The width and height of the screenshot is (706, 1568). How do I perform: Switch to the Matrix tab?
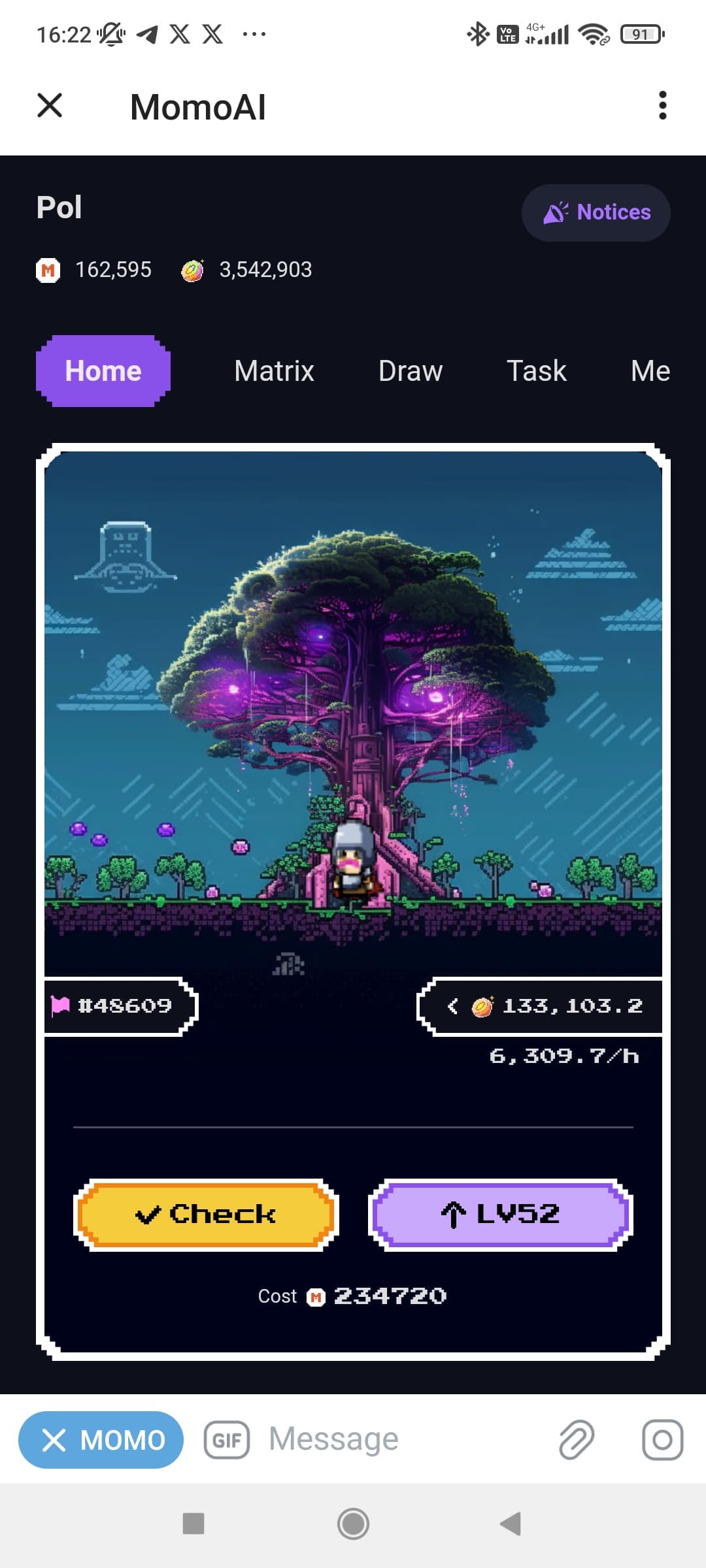tap(274, 371)
